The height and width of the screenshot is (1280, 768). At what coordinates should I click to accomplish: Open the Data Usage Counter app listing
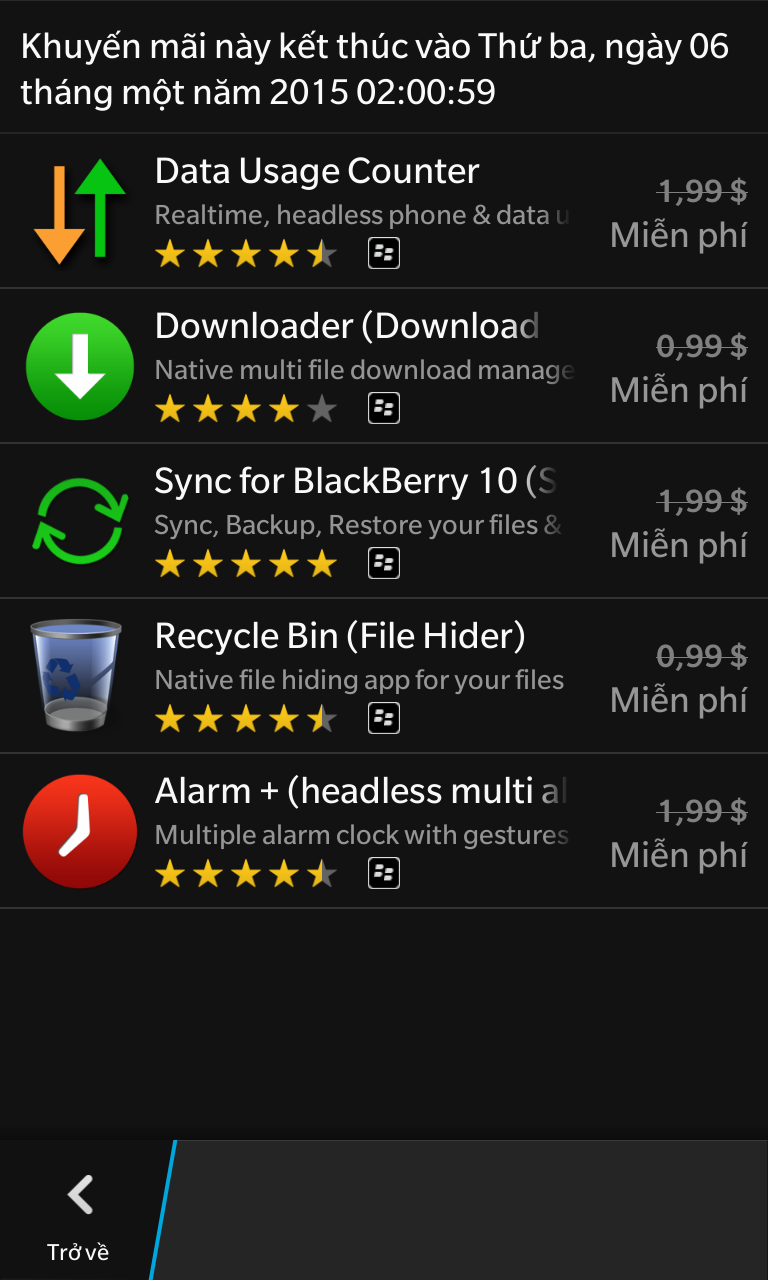(384, 211)
